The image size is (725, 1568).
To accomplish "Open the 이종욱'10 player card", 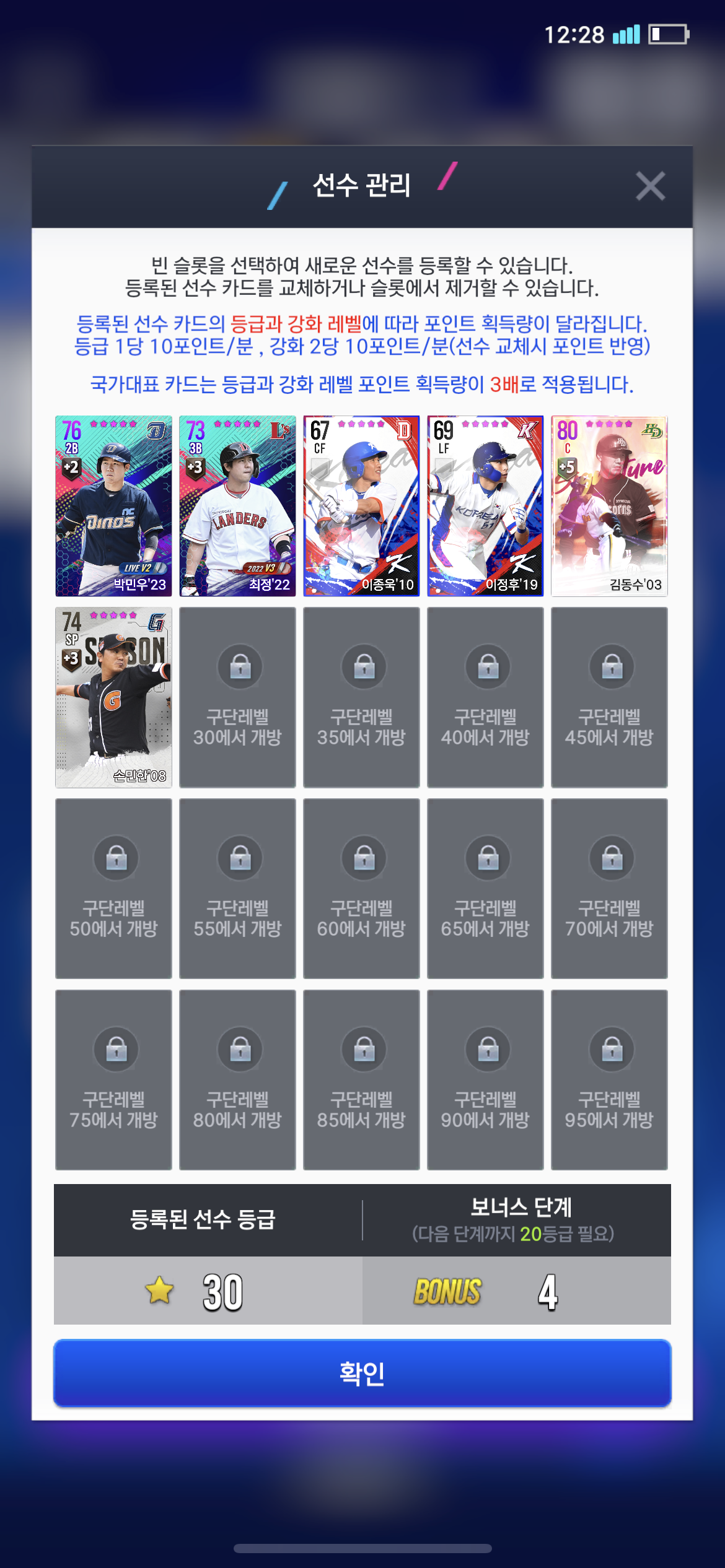I will (x=361, y=505).
